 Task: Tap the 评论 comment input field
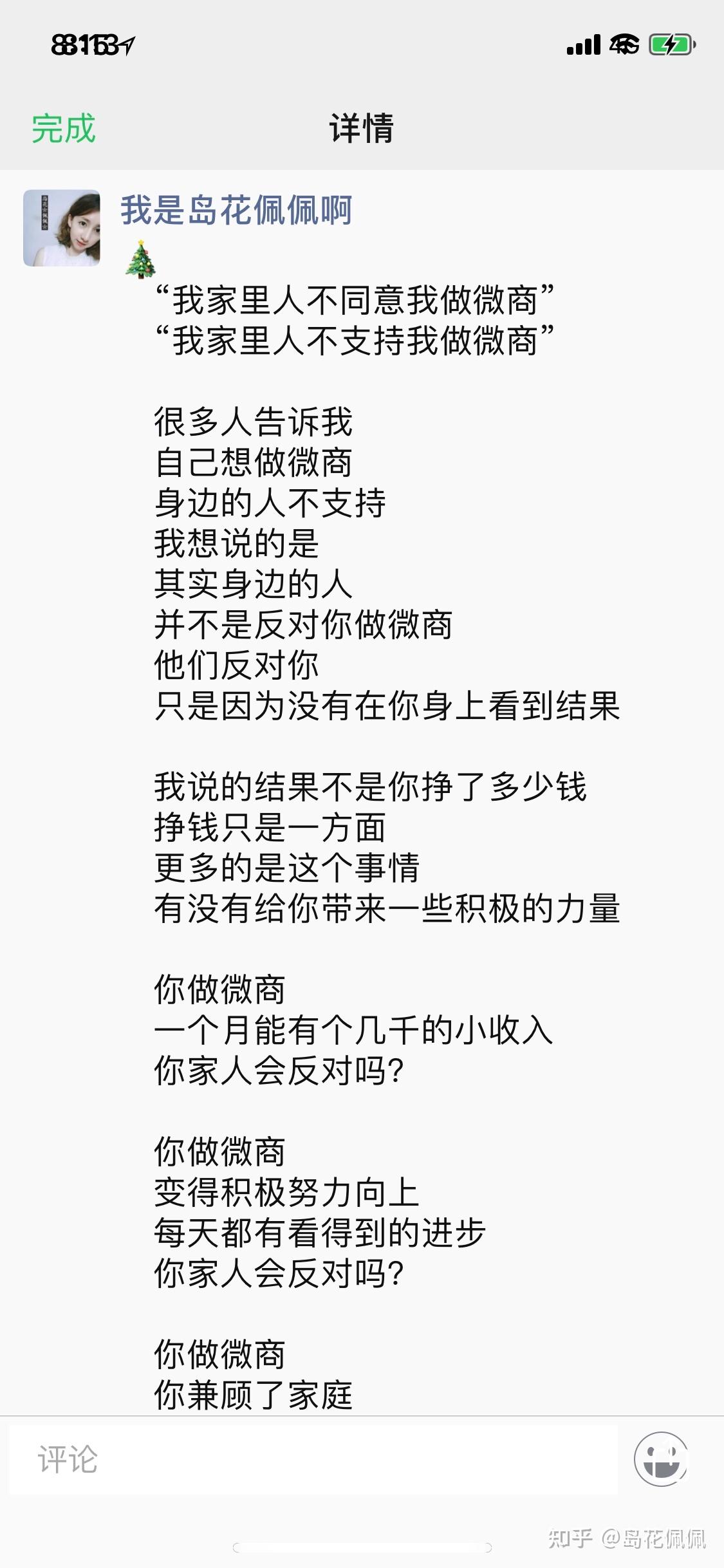(x=313, y=1459)
